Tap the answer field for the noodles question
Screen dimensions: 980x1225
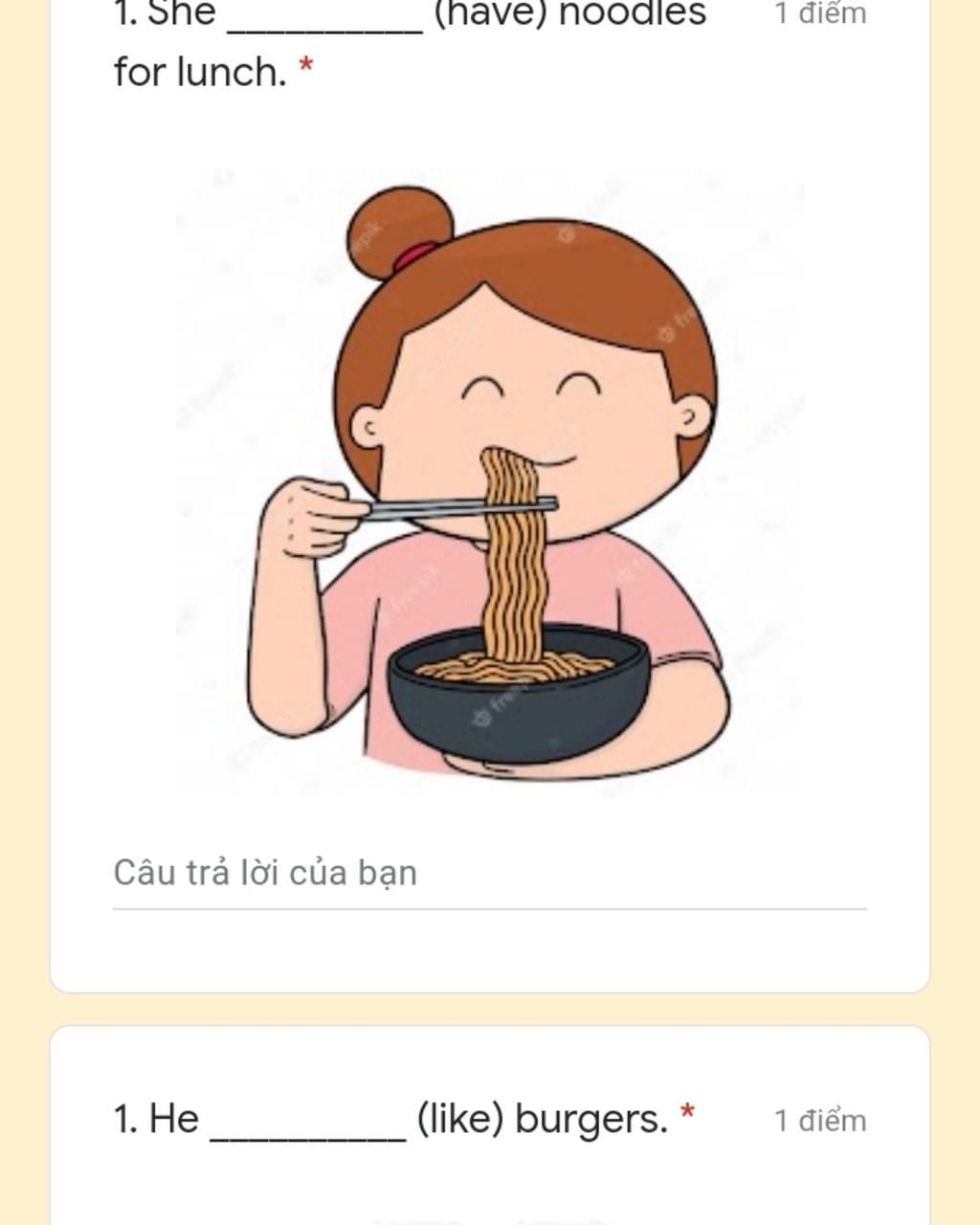coord(488,874)
